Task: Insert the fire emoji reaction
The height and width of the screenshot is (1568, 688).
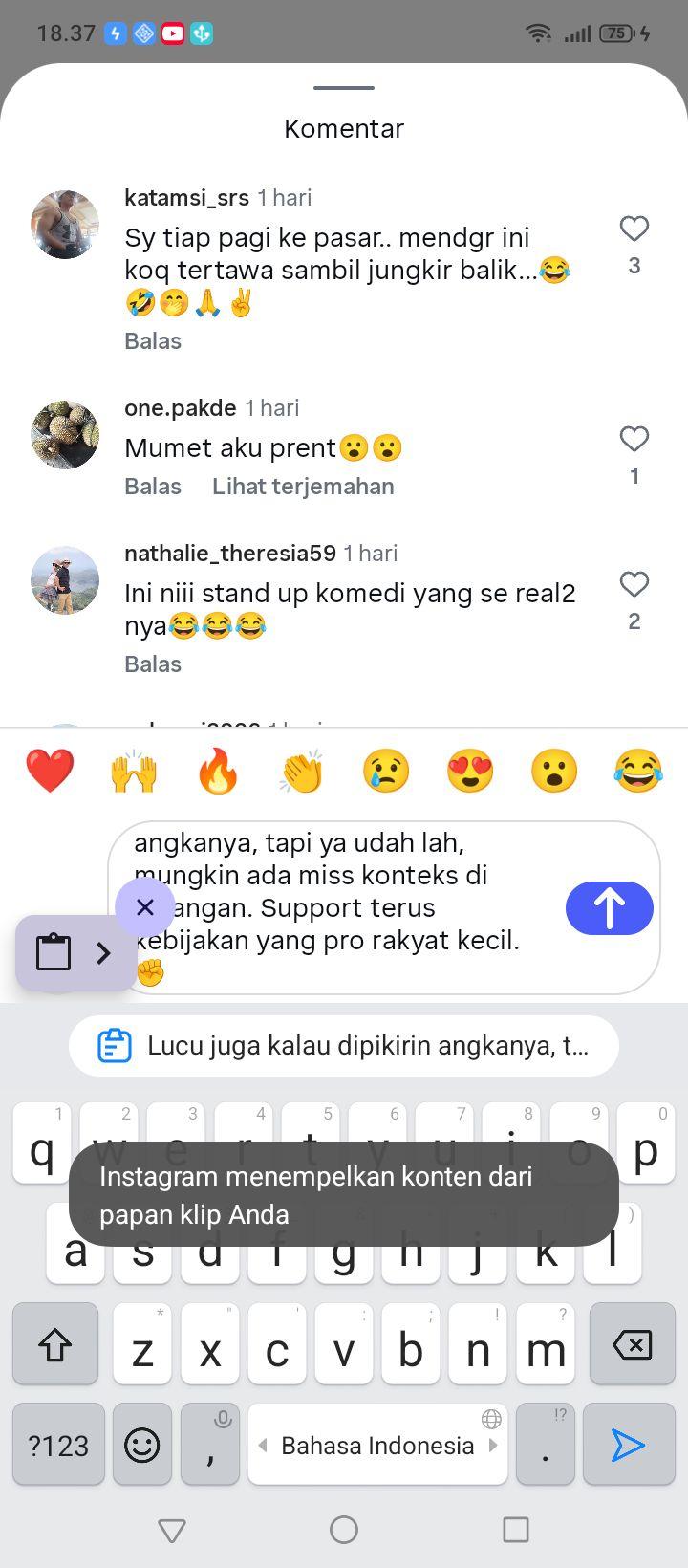Action: [218, 771]
